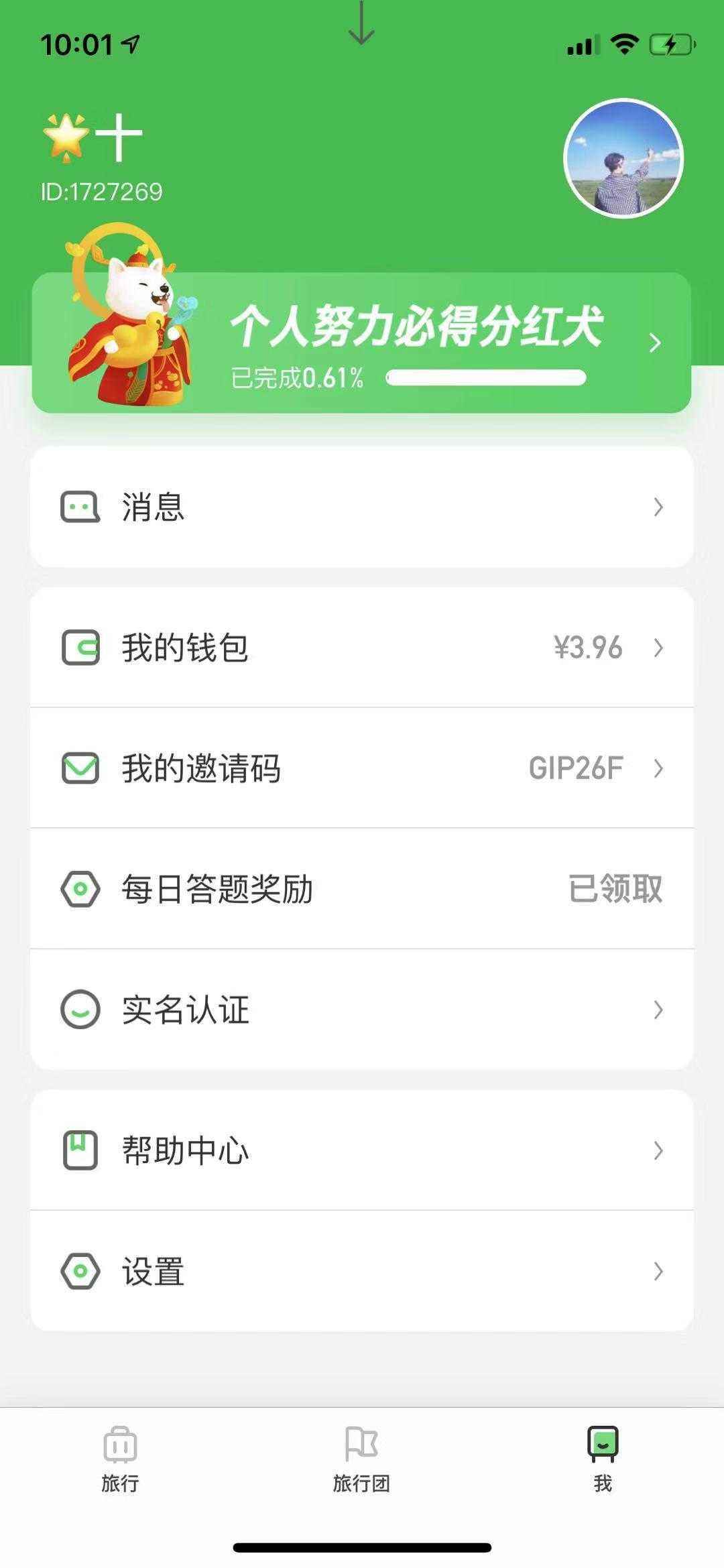Select the 我的钱包 wallet icon
724x1568 pixels.
point(80,647)
